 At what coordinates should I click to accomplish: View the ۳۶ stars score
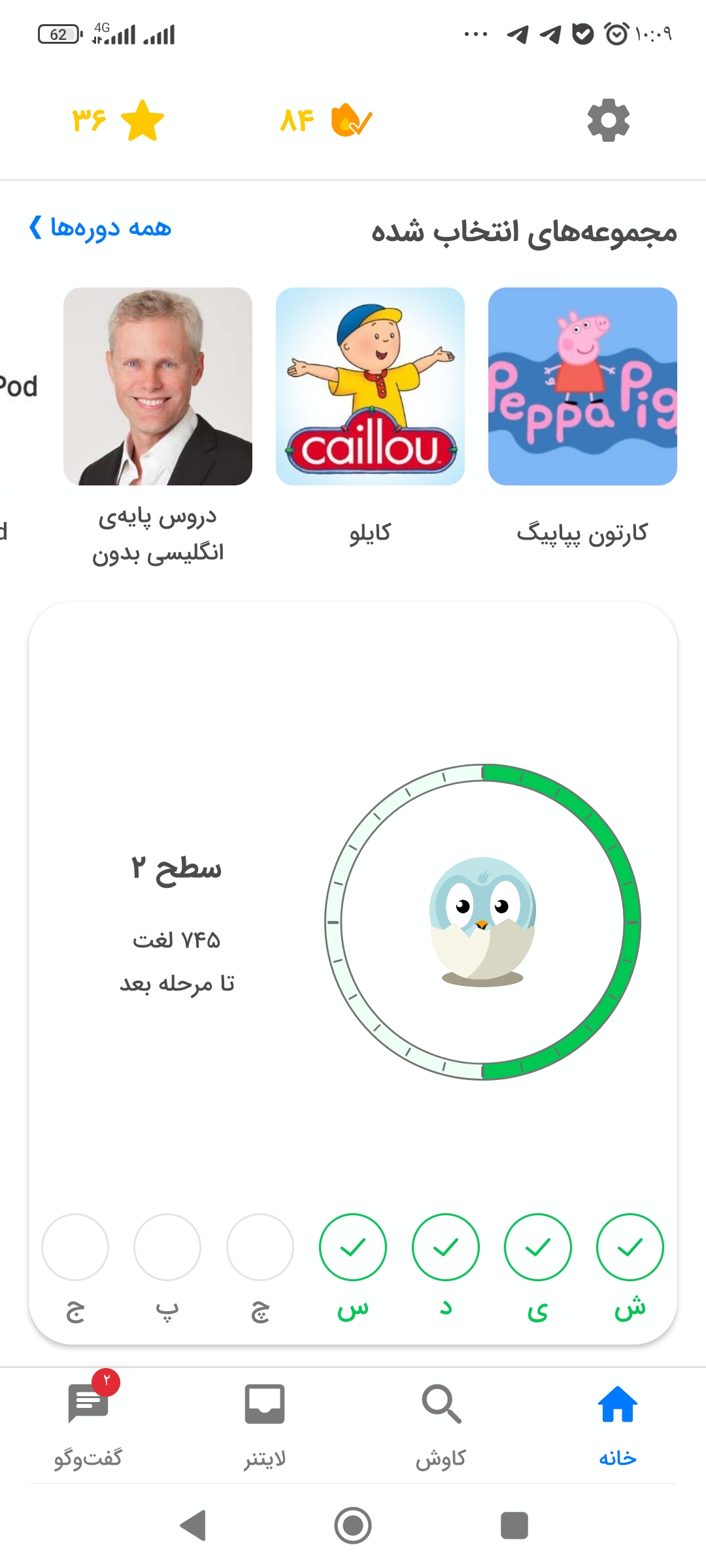click(x=118, y=121)
